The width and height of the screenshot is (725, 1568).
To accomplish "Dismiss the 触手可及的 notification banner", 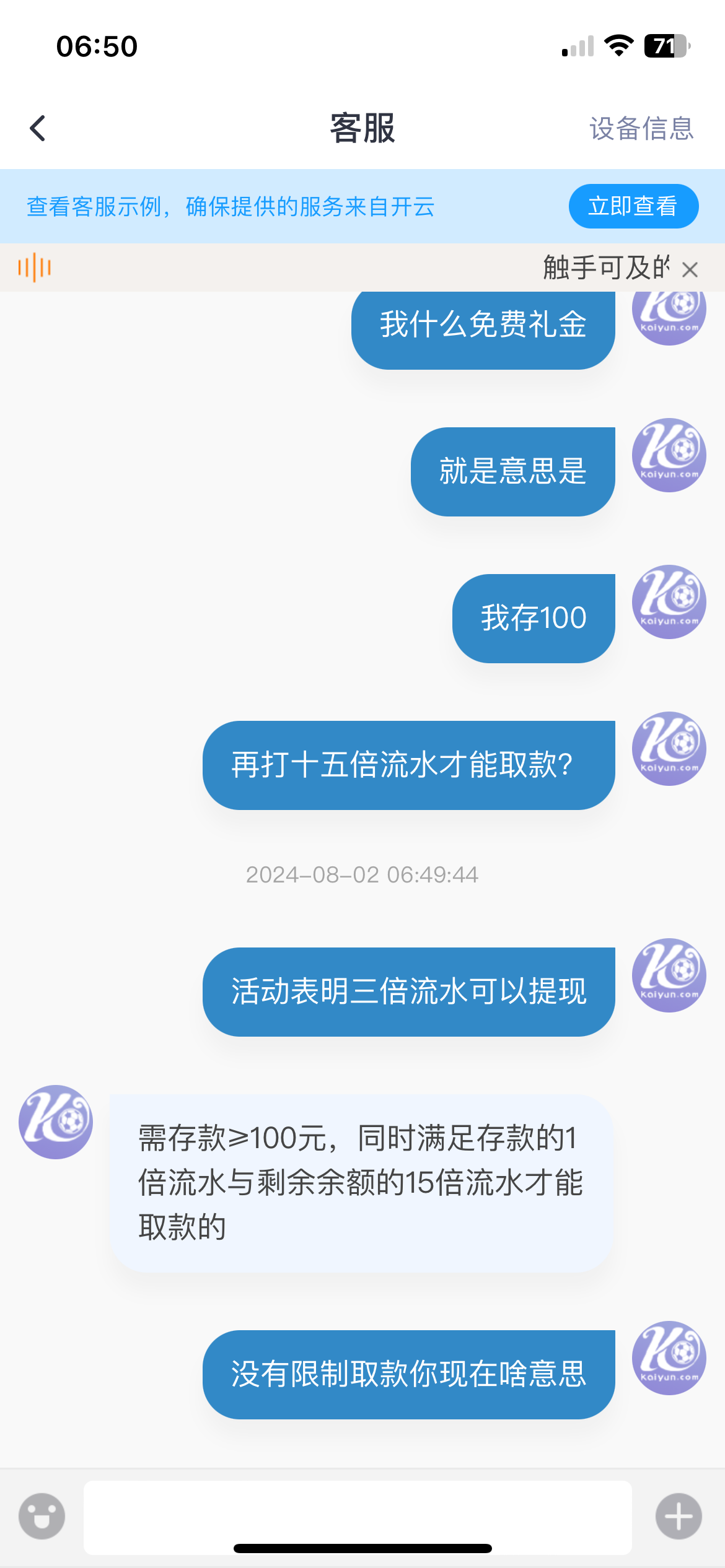I will pyautogui.click(x=690, y=269).
